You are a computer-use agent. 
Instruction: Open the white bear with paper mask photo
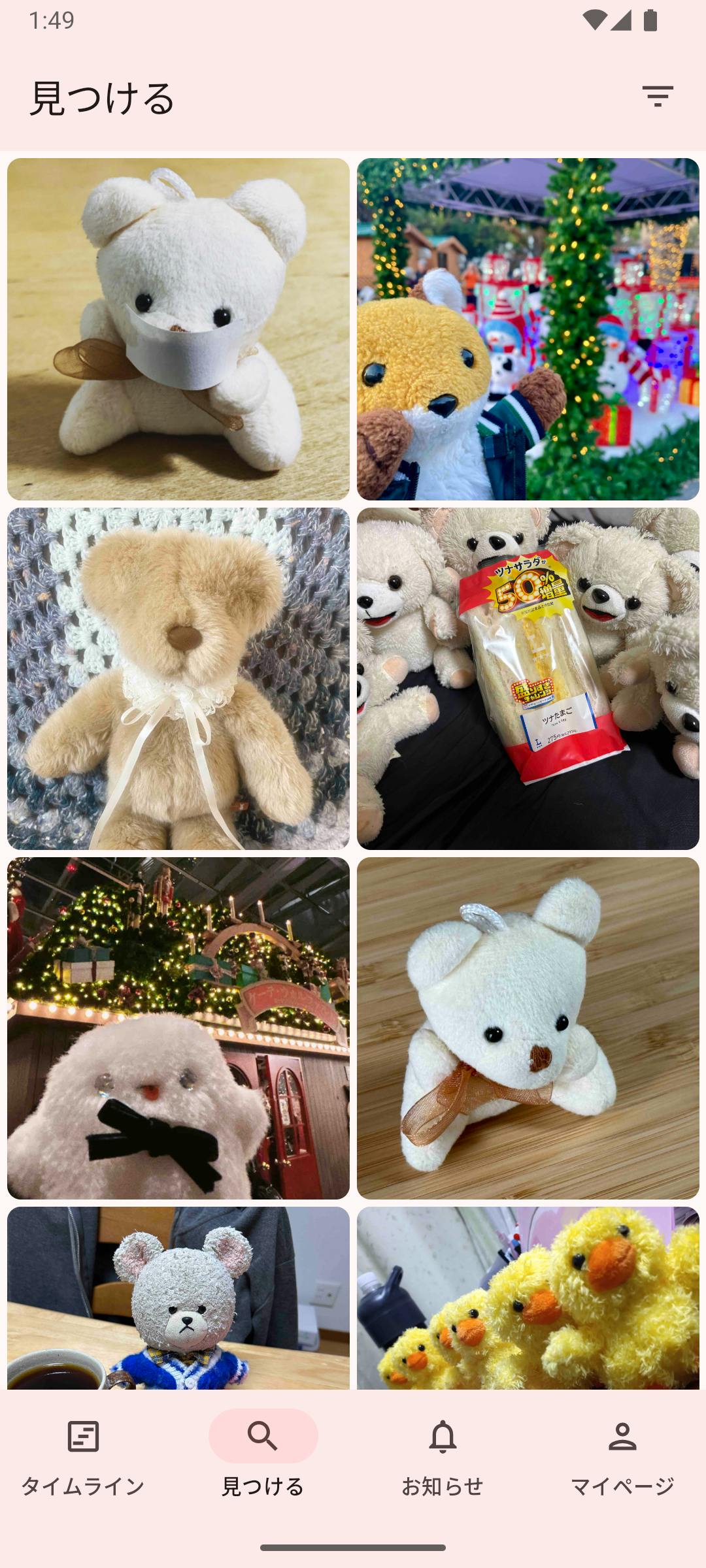pyautogui.click(x=178, y=329)
